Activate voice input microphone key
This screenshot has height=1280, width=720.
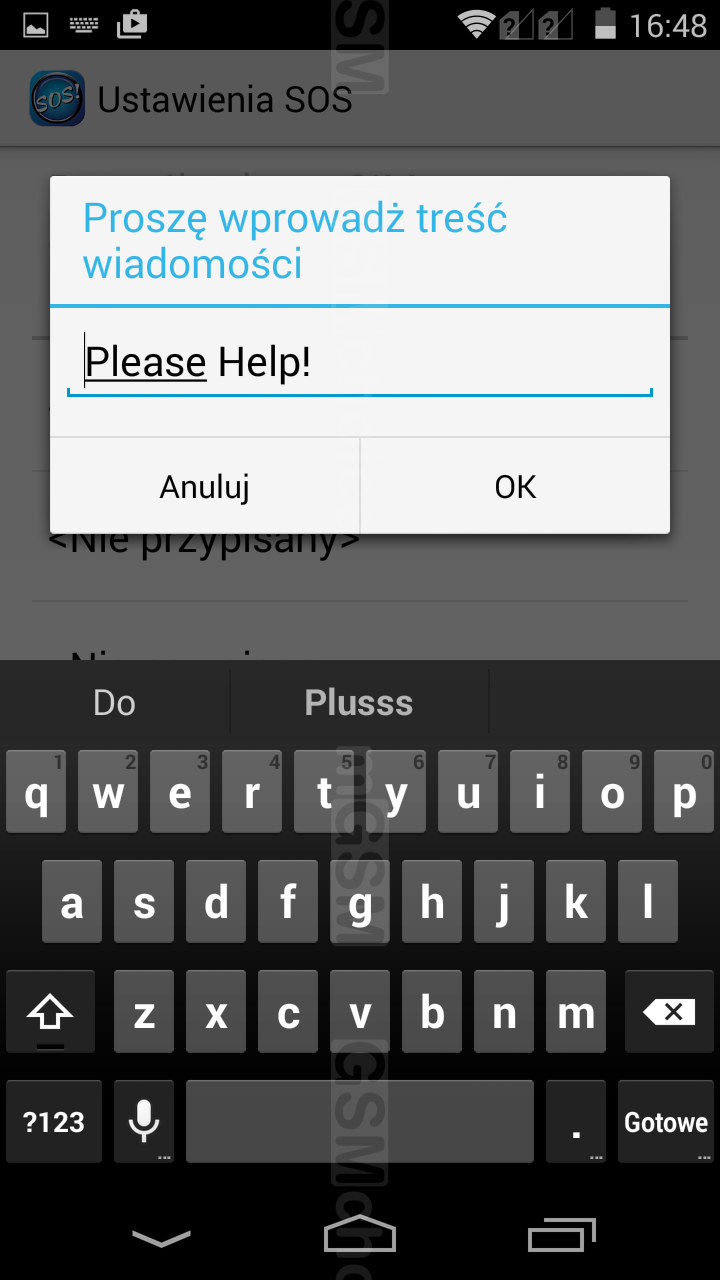144,1122
